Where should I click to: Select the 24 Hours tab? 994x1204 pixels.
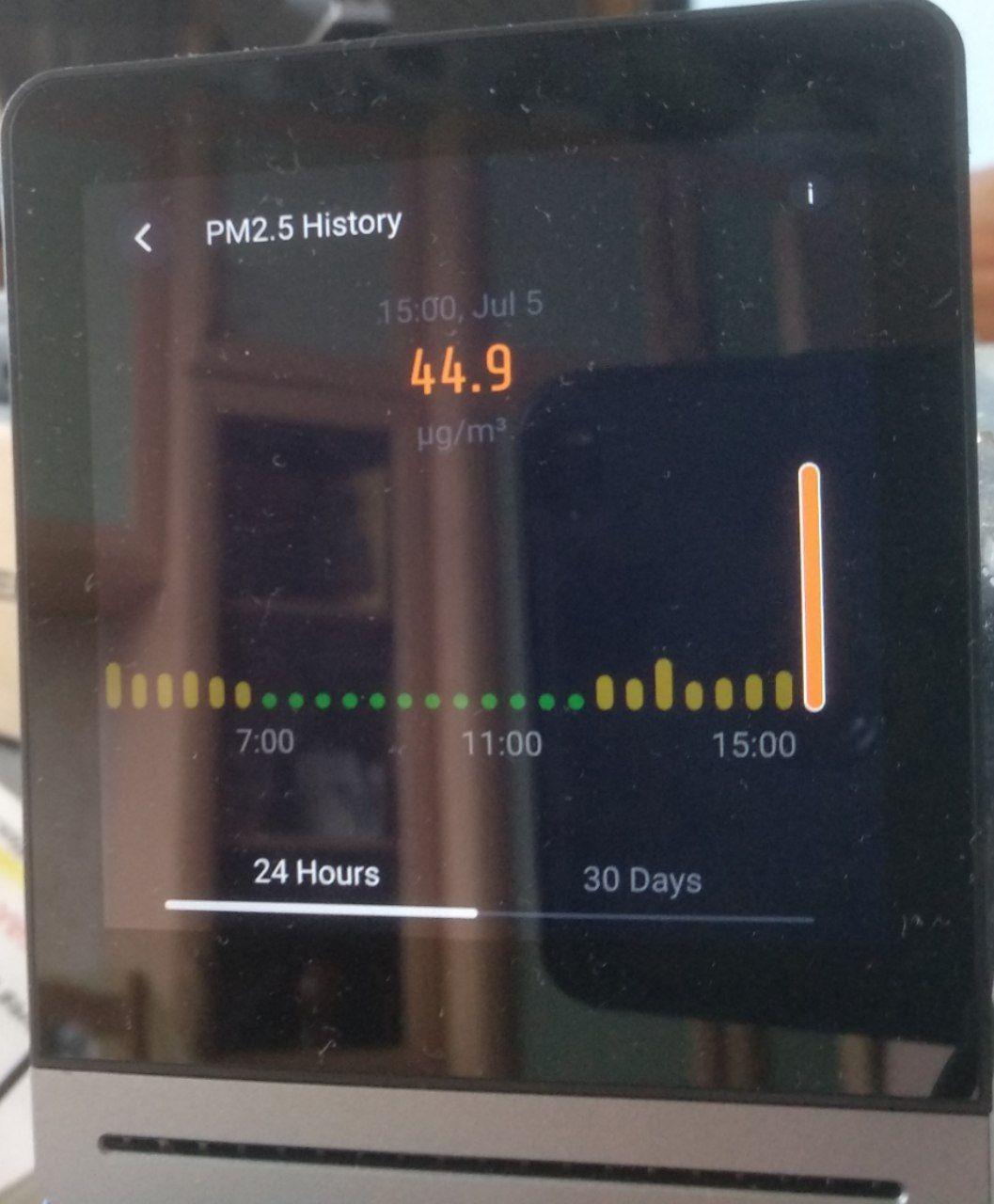tap(317, 873)
